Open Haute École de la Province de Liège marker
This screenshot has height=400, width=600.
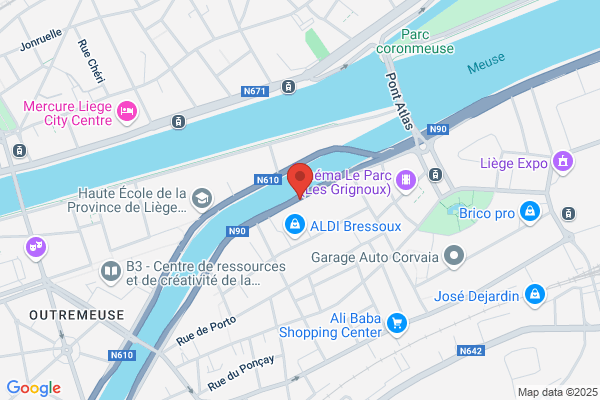pos(202,199)
